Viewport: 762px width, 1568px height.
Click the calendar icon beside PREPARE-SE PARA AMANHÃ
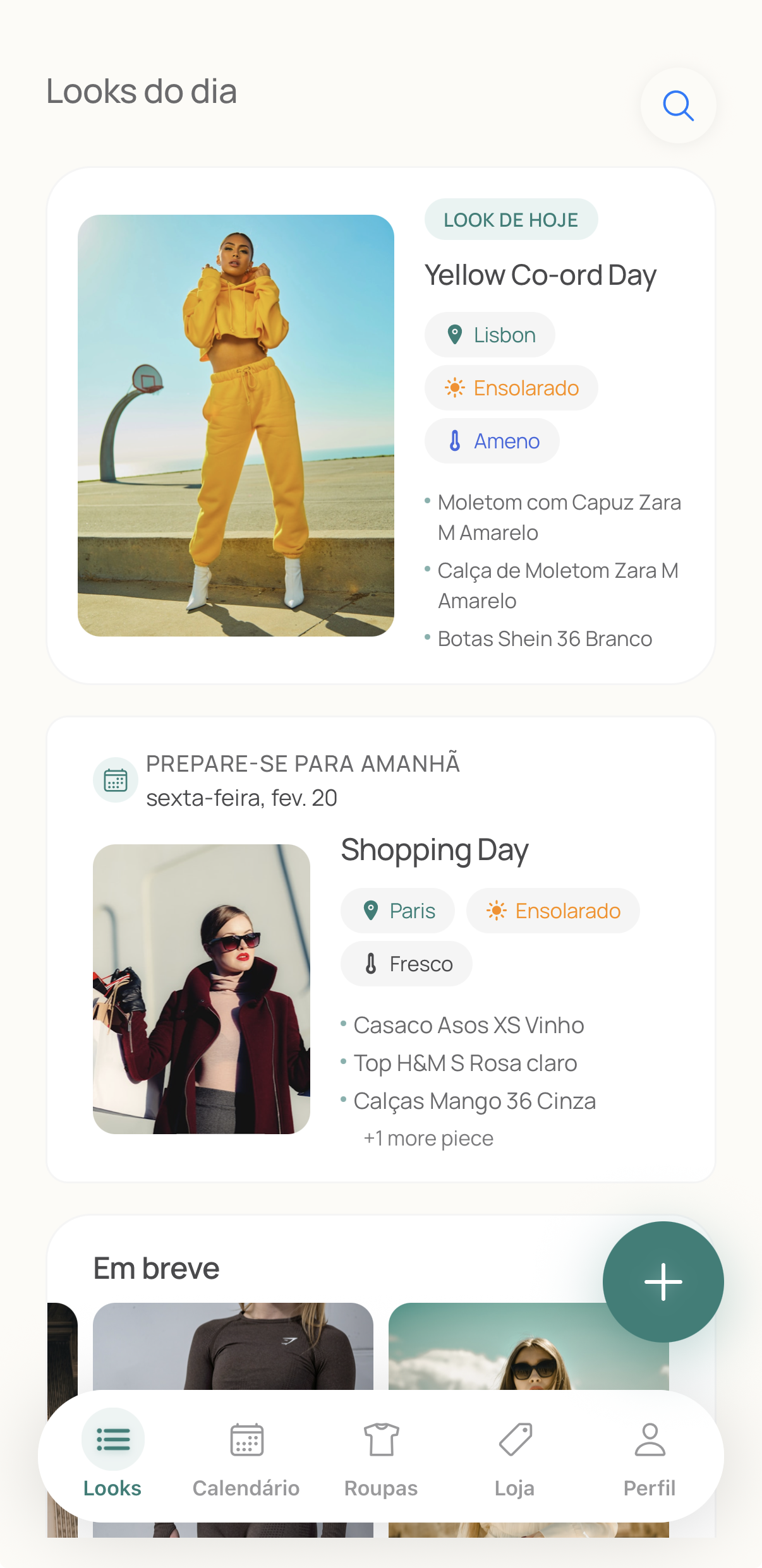pyautogui.click(x=116, y=780)
